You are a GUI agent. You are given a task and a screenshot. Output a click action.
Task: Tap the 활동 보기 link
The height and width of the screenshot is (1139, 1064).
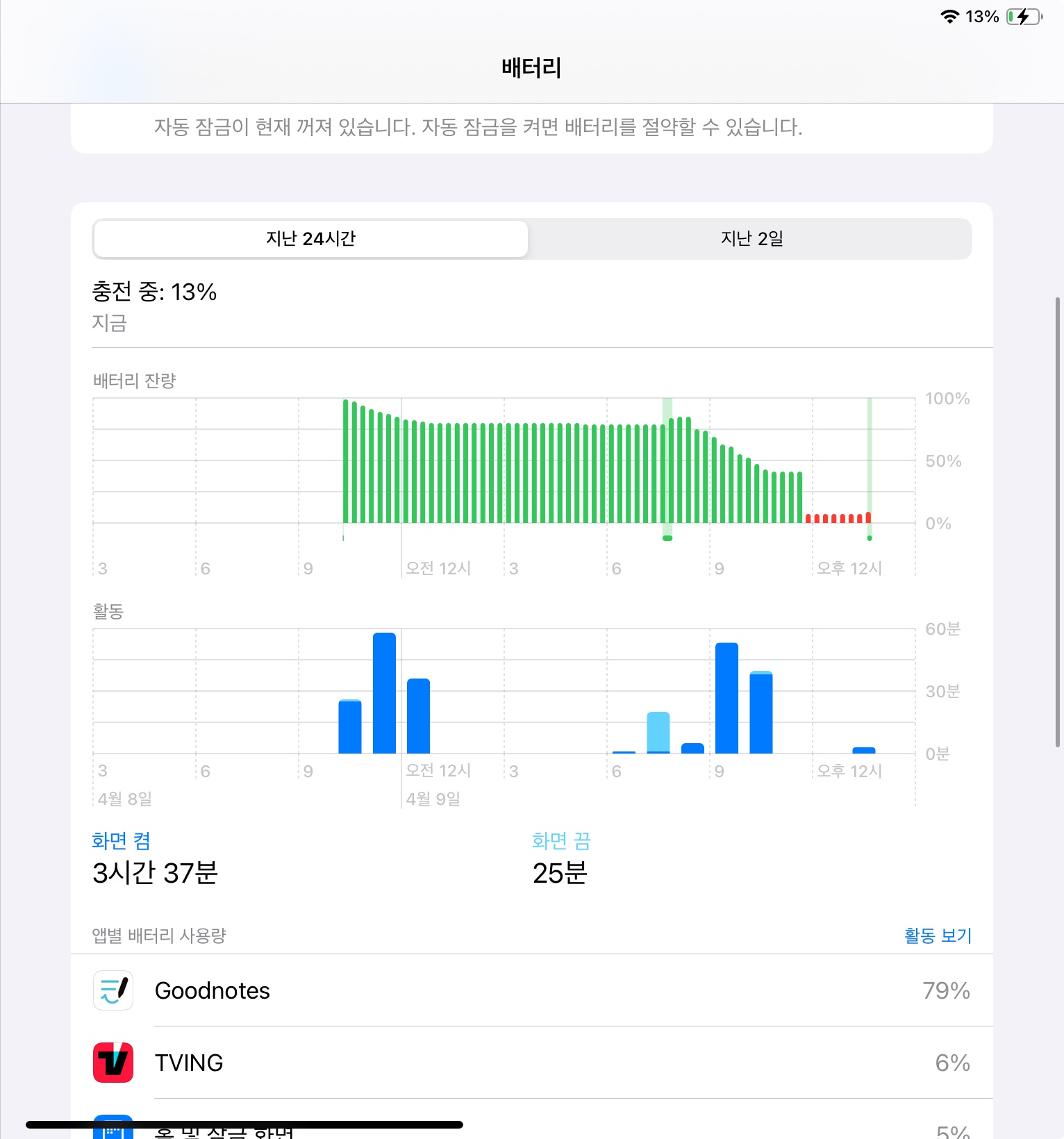coord(937,936)
